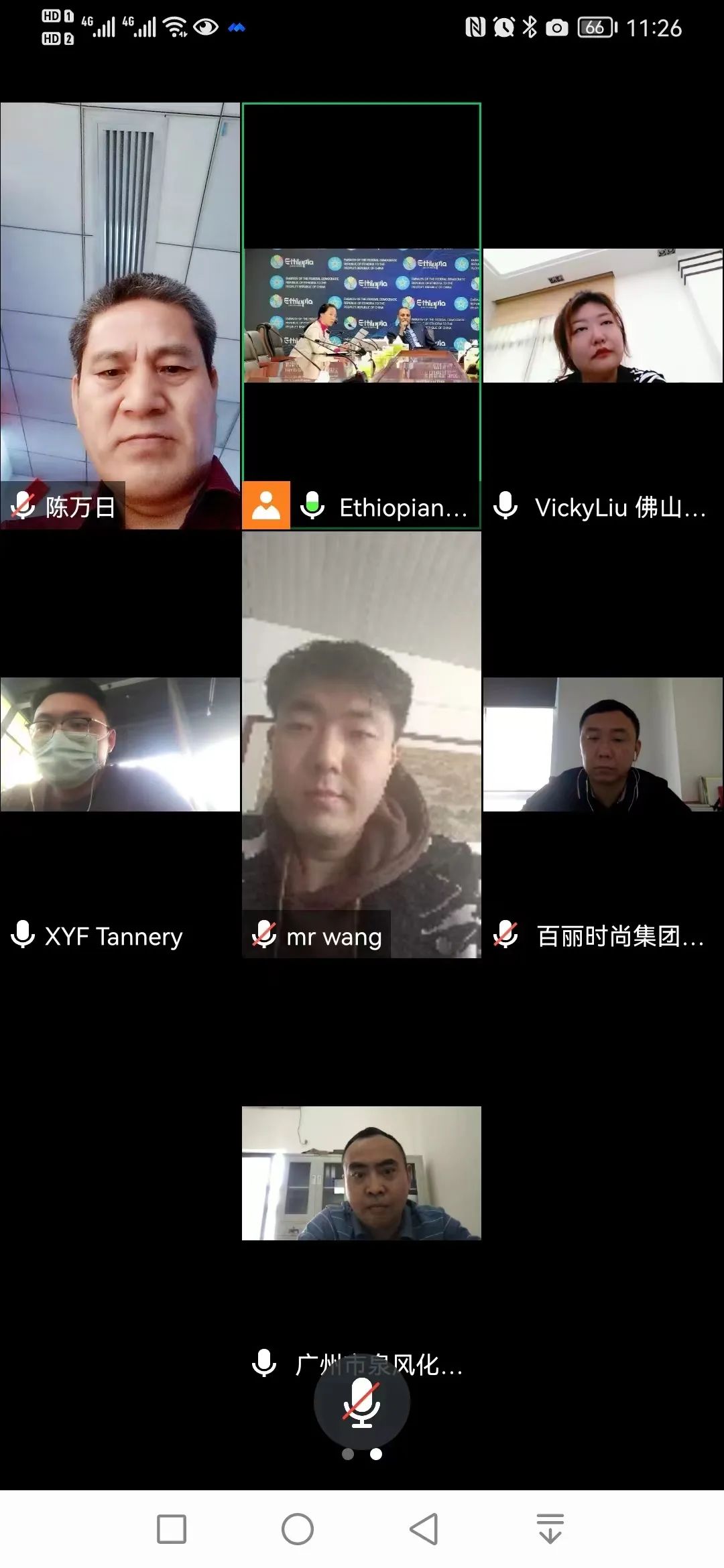Open VickyLiu 佛山's video tile

tap(603, 316)
